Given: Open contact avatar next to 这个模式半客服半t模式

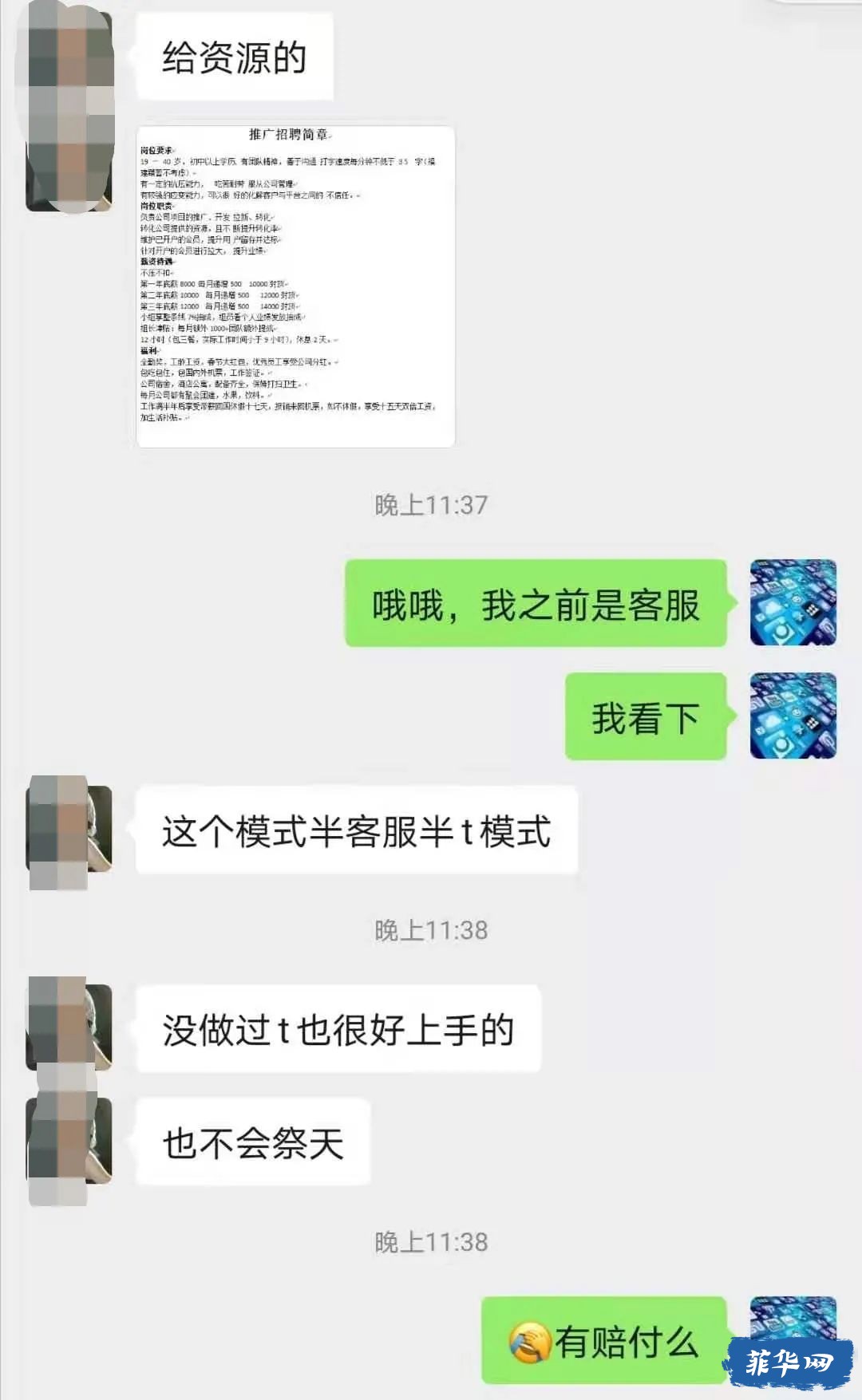Looking at the screenshot, I should [69, 830].
